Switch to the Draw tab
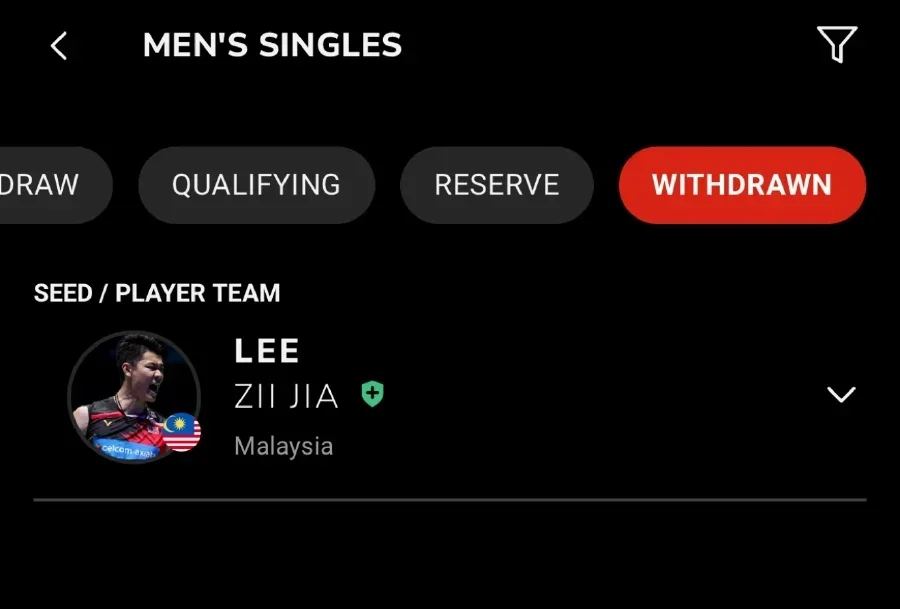 click(x=45, y=185)
